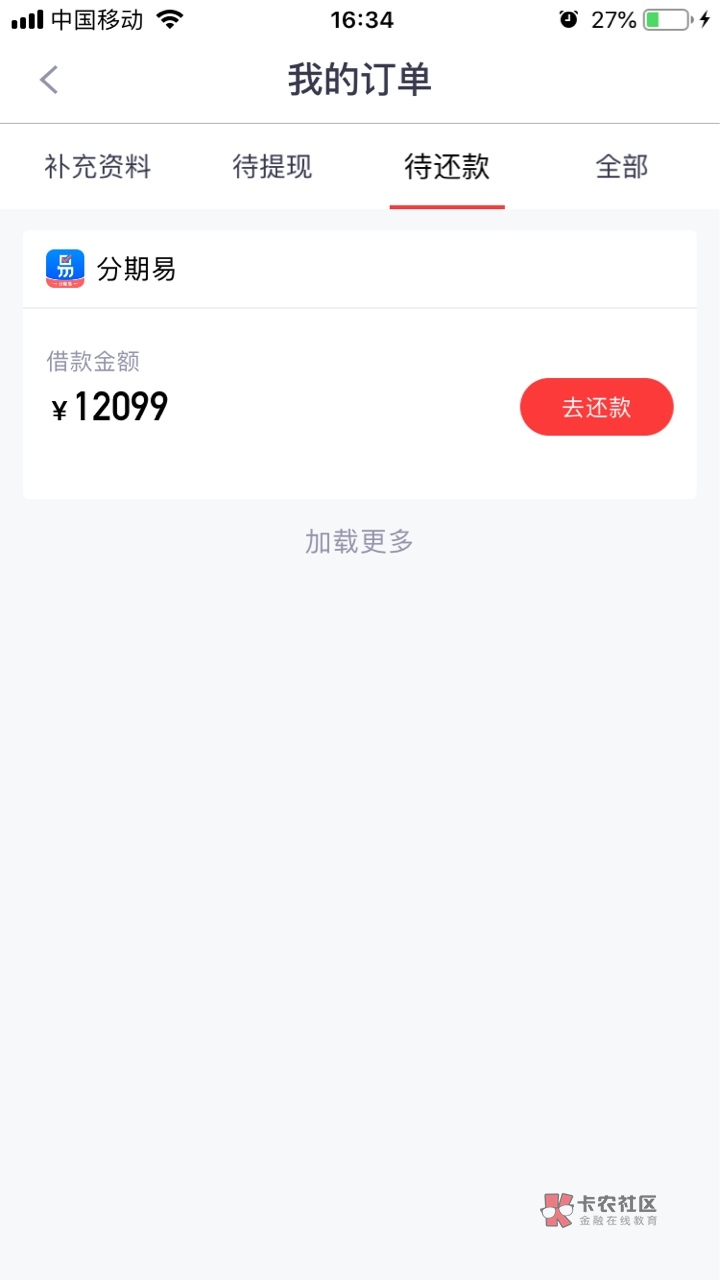Select the 待还款 tab
This screenshot has height=1280, width=720.
click(x=447, y=167)
